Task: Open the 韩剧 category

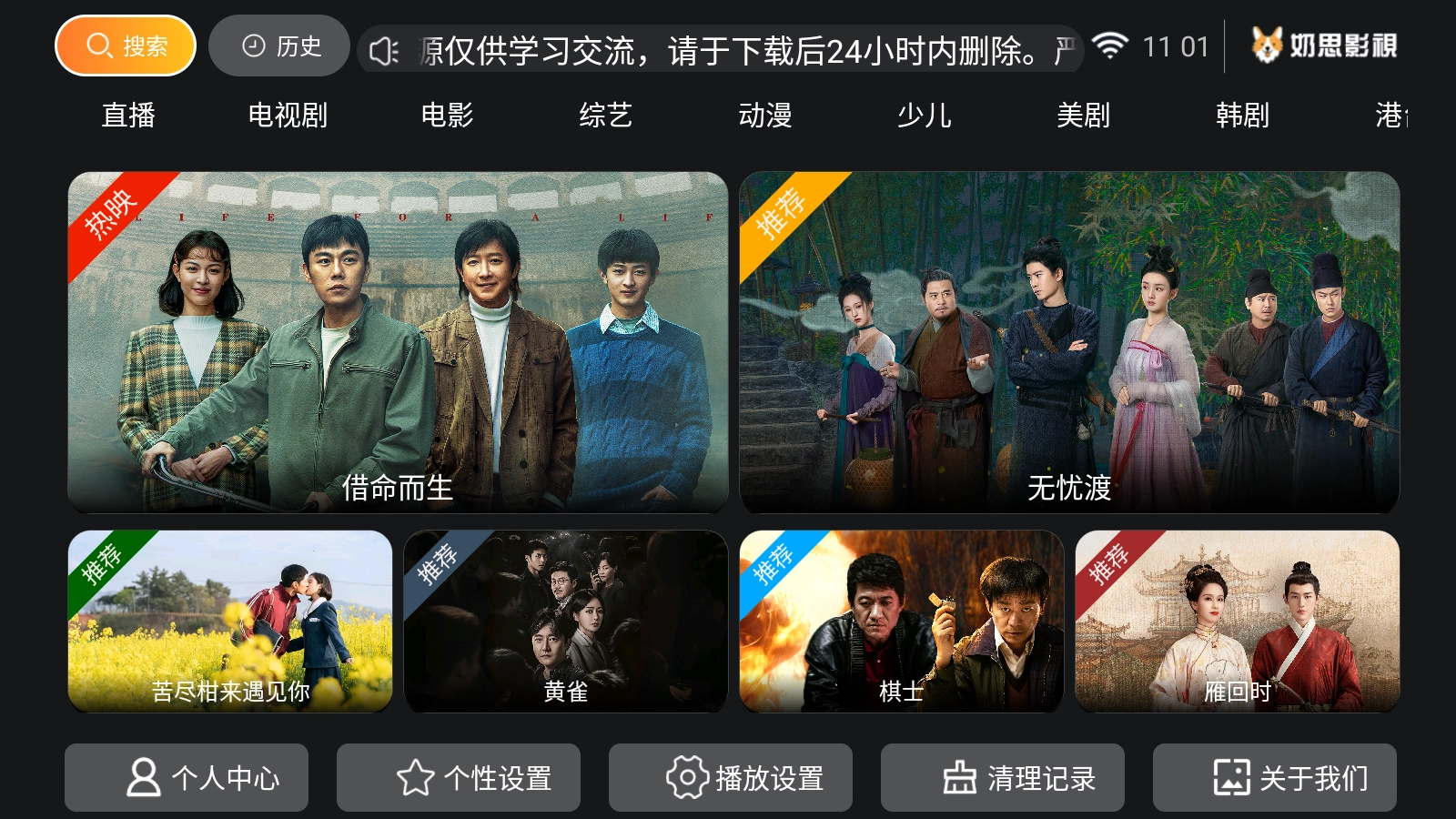Action: 1242,116
